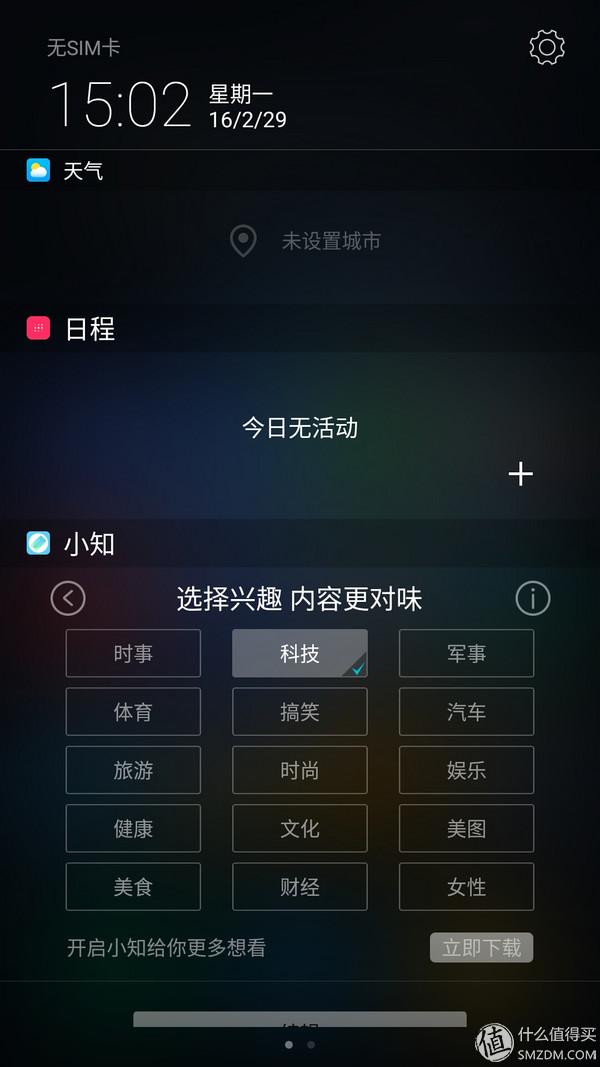Pick the 娱乐 category
This screenshot has height=1067, width=600.
466,771
